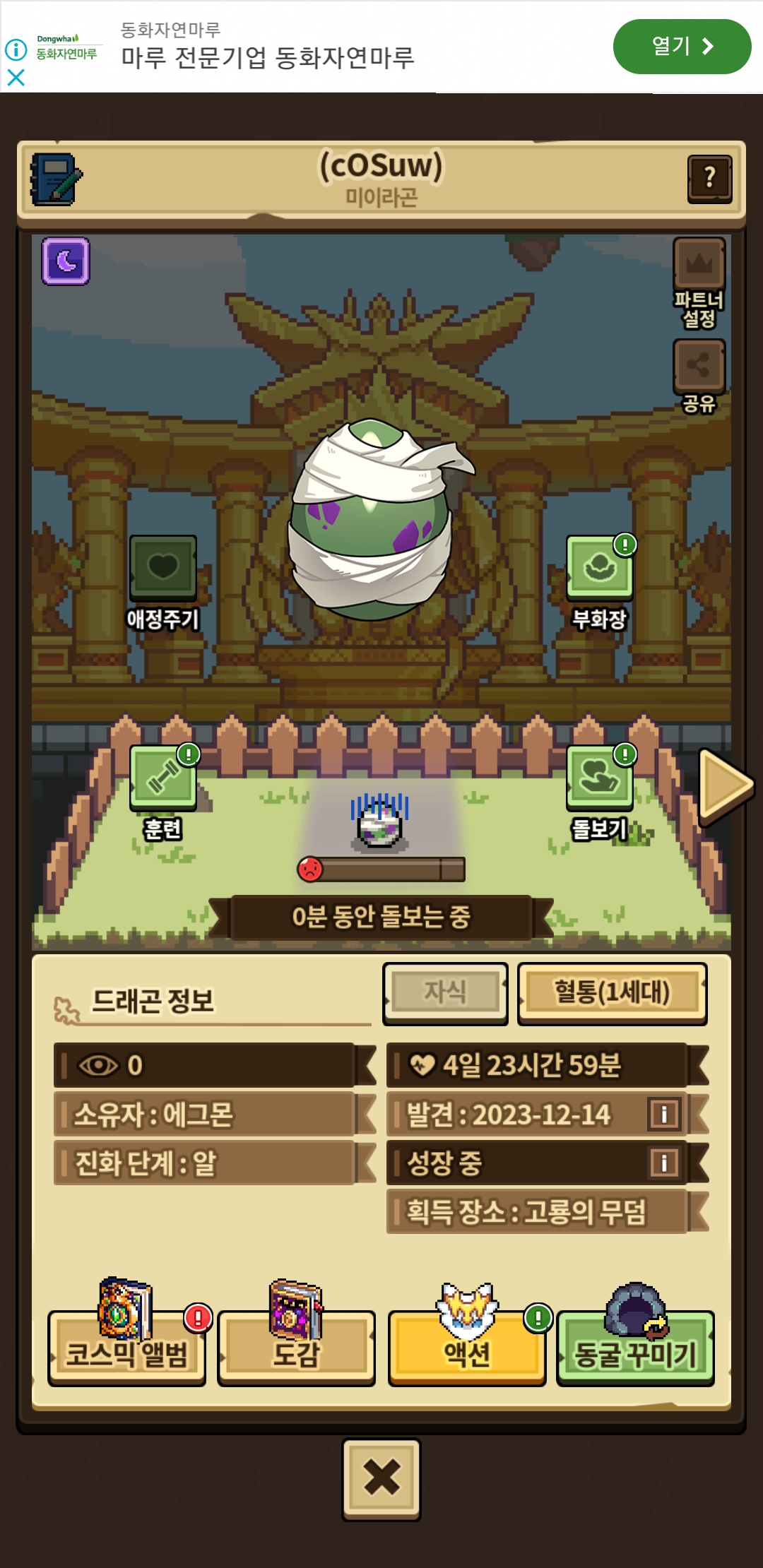Viewport: 763px width, 1568px height.
Task: View info next to discovery date
Action: point(664,1115)
